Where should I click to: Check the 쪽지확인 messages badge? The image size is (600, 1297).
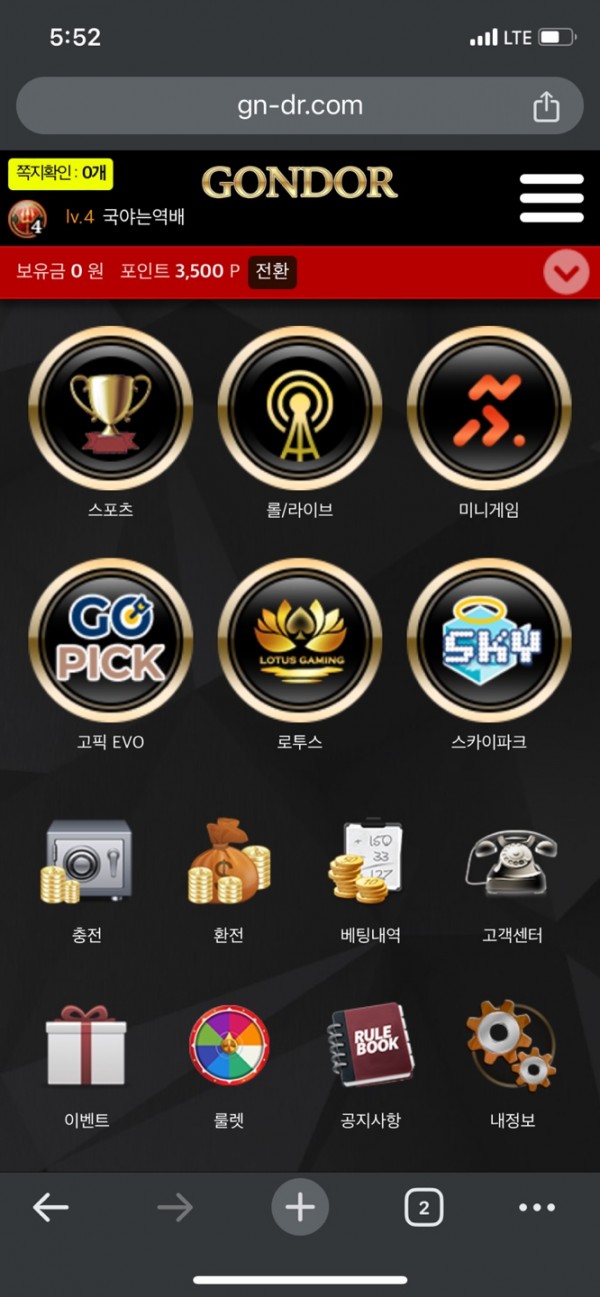(61, 173)
